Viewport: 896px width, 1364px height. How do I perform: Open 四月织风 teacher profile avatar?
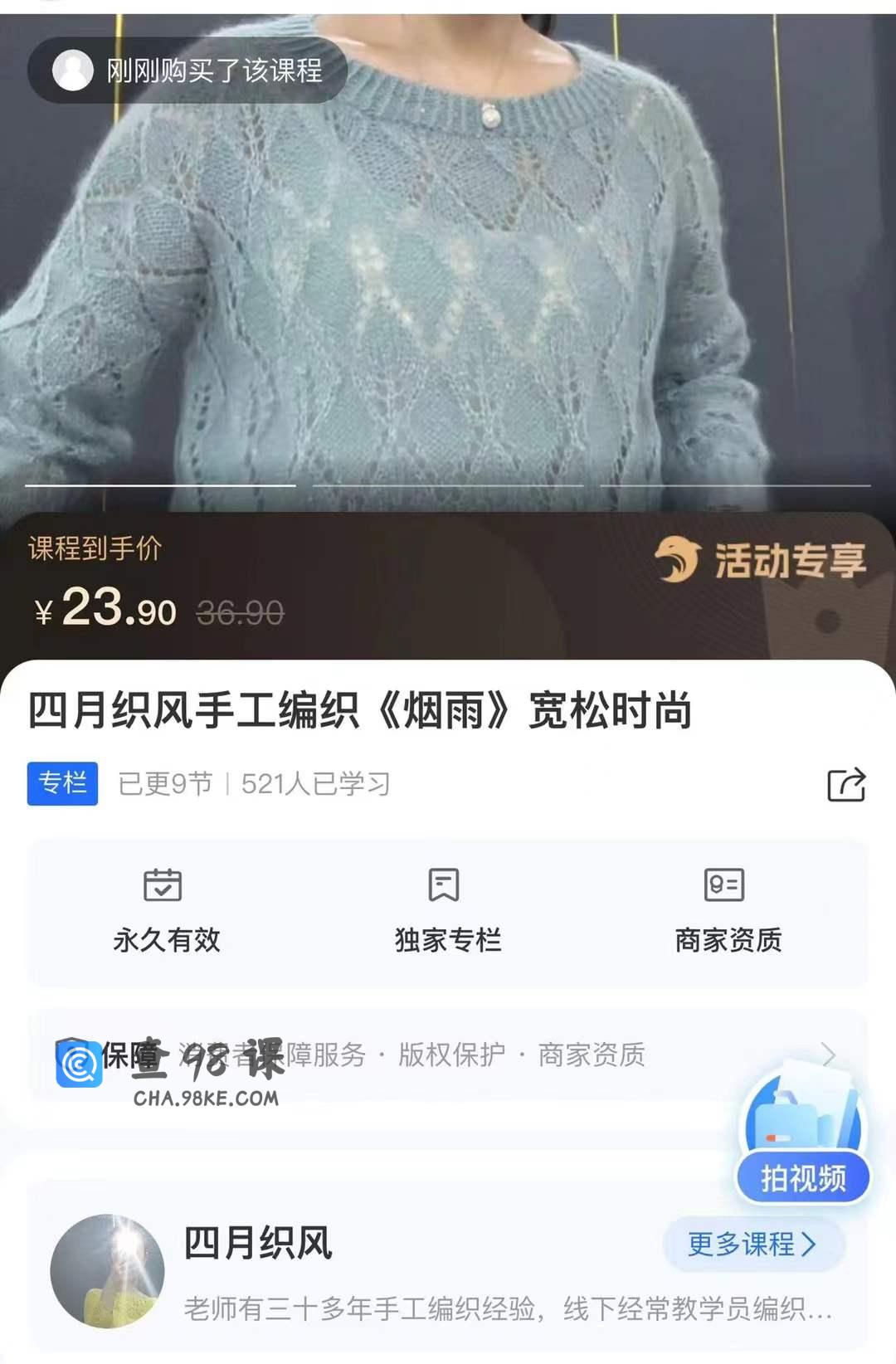[107, 1270]
